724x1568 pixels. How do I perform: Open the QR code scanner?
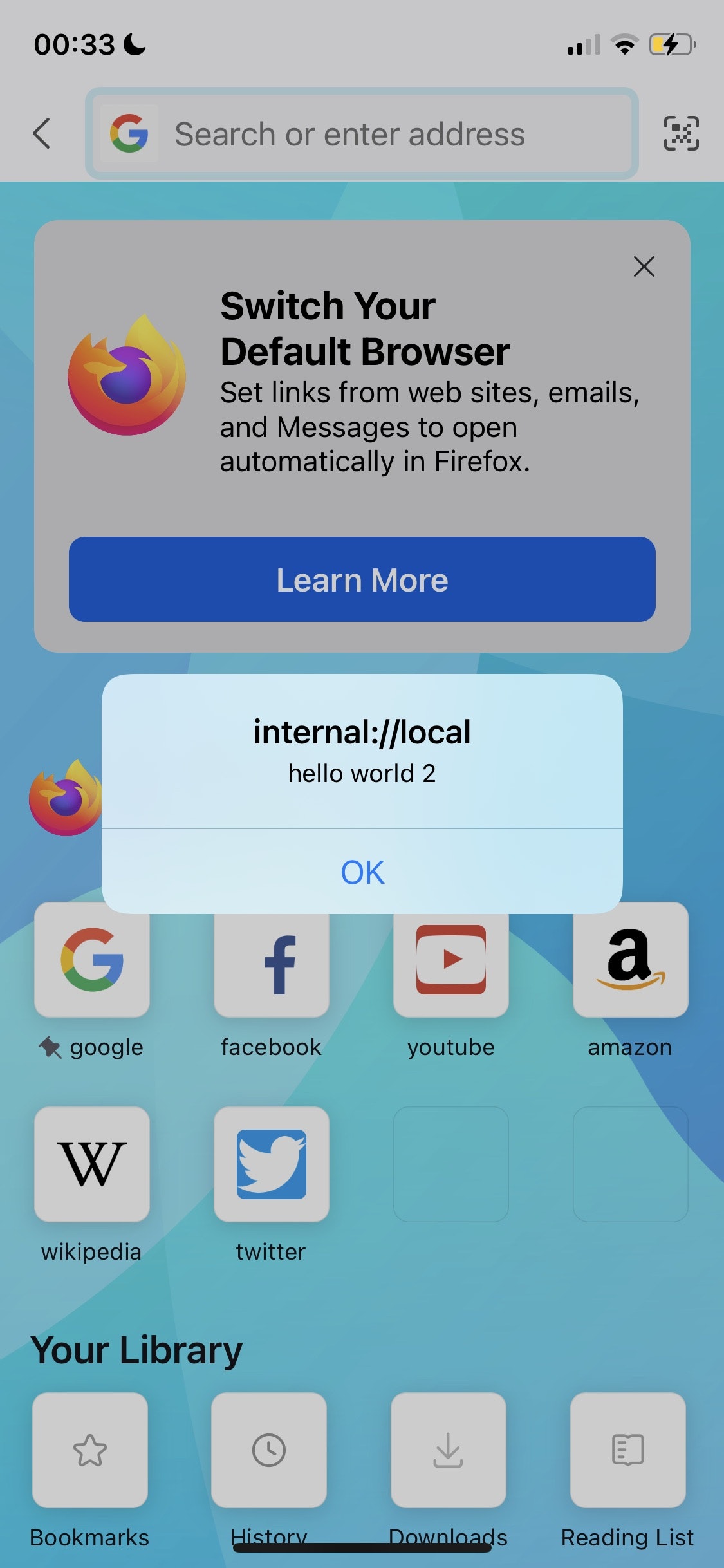[681, 133]
